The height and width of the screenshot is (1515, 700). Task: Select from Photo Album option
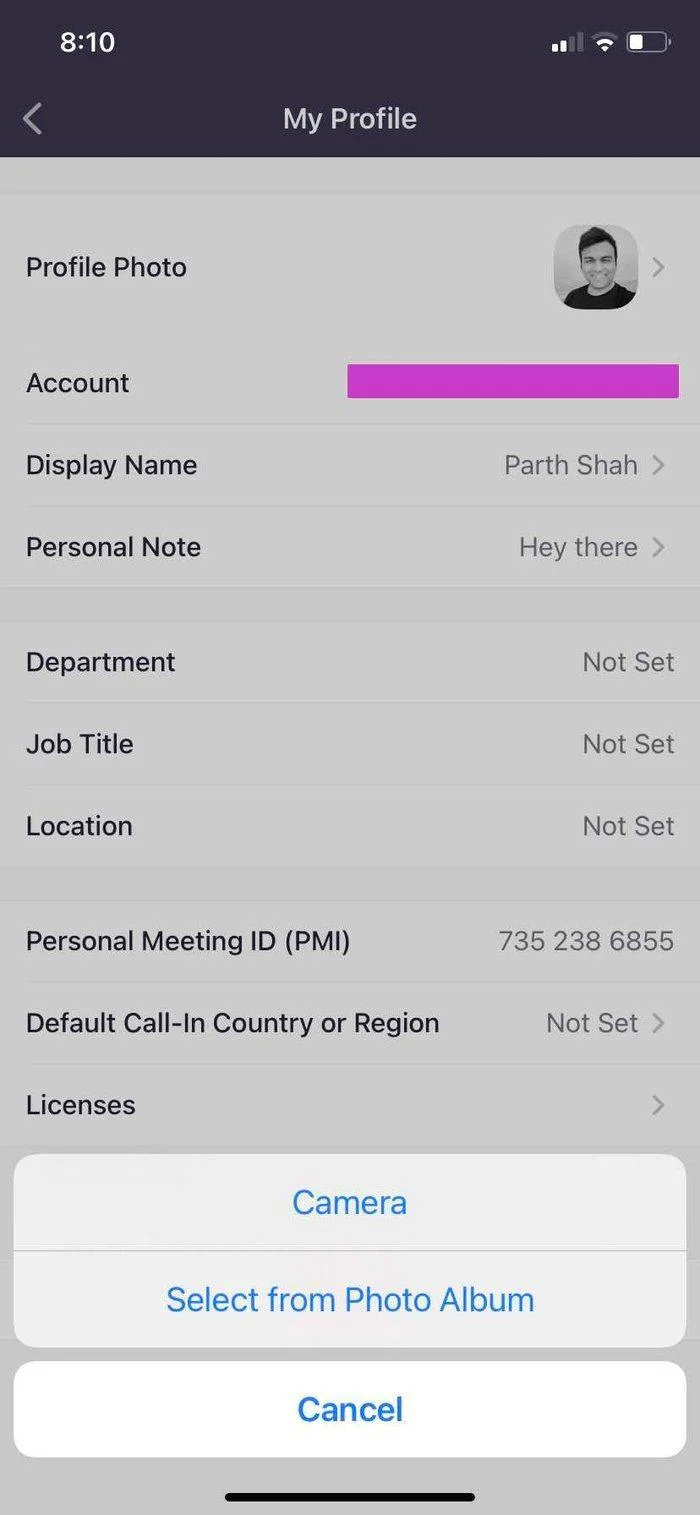tap(349, 1299)
